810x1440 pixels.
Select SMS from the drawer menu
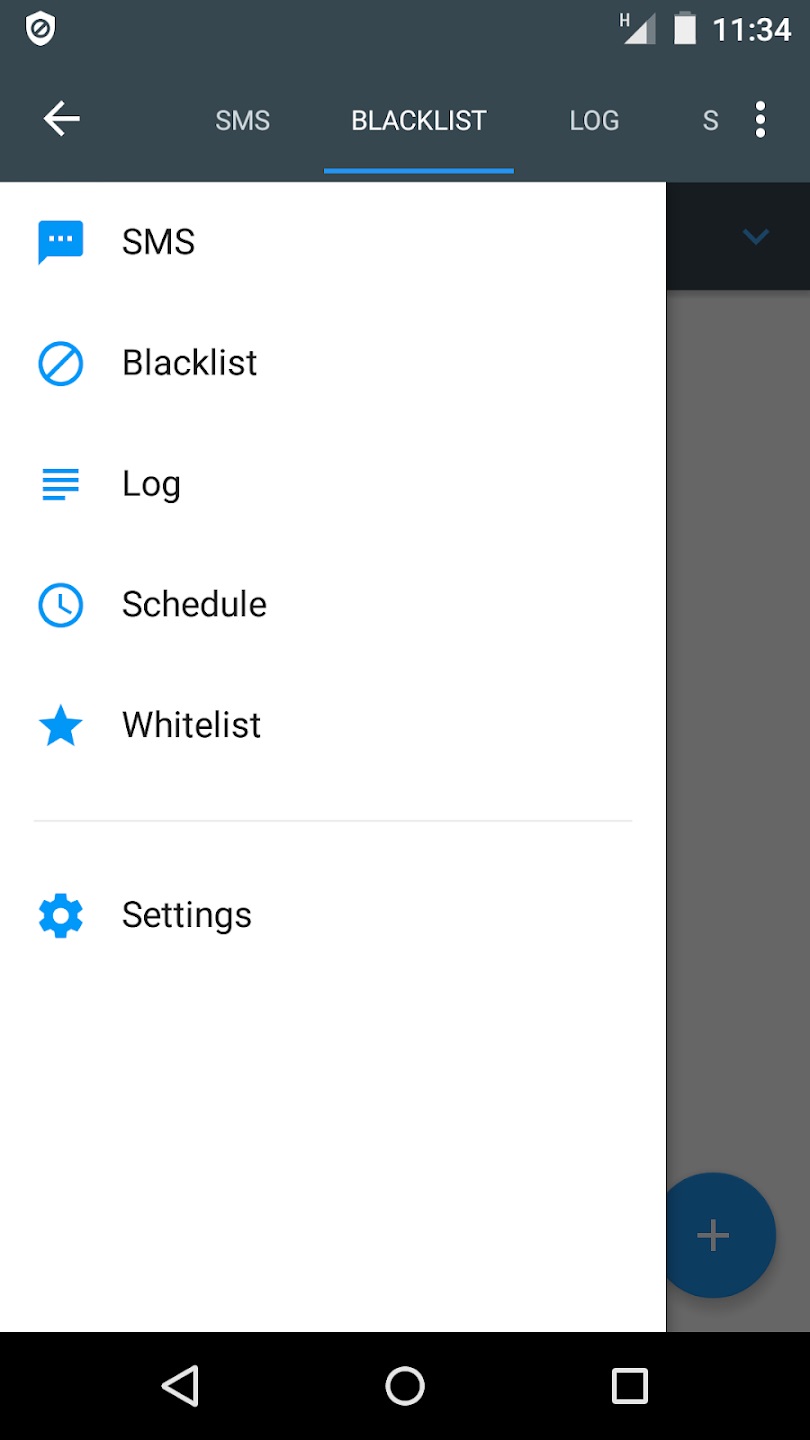tap(158, 241)
